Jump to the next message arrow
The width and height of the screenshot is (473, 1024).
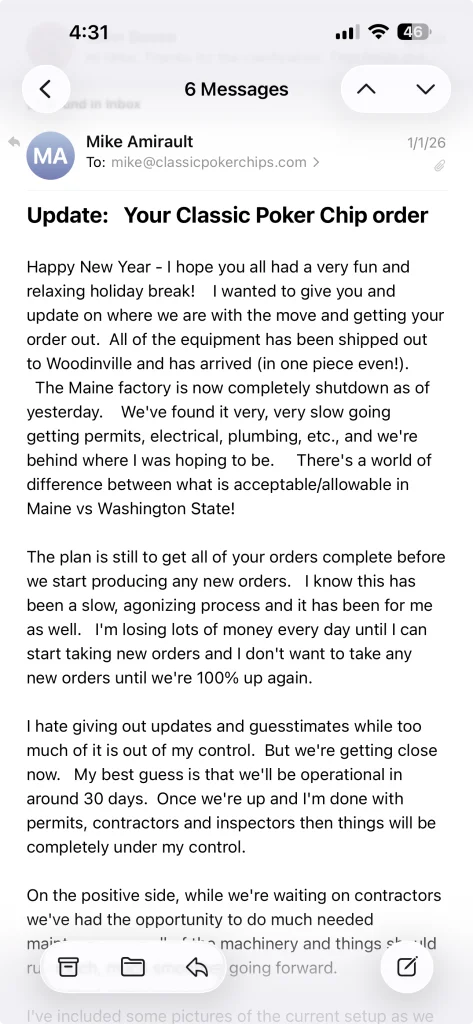click(425, 89)
